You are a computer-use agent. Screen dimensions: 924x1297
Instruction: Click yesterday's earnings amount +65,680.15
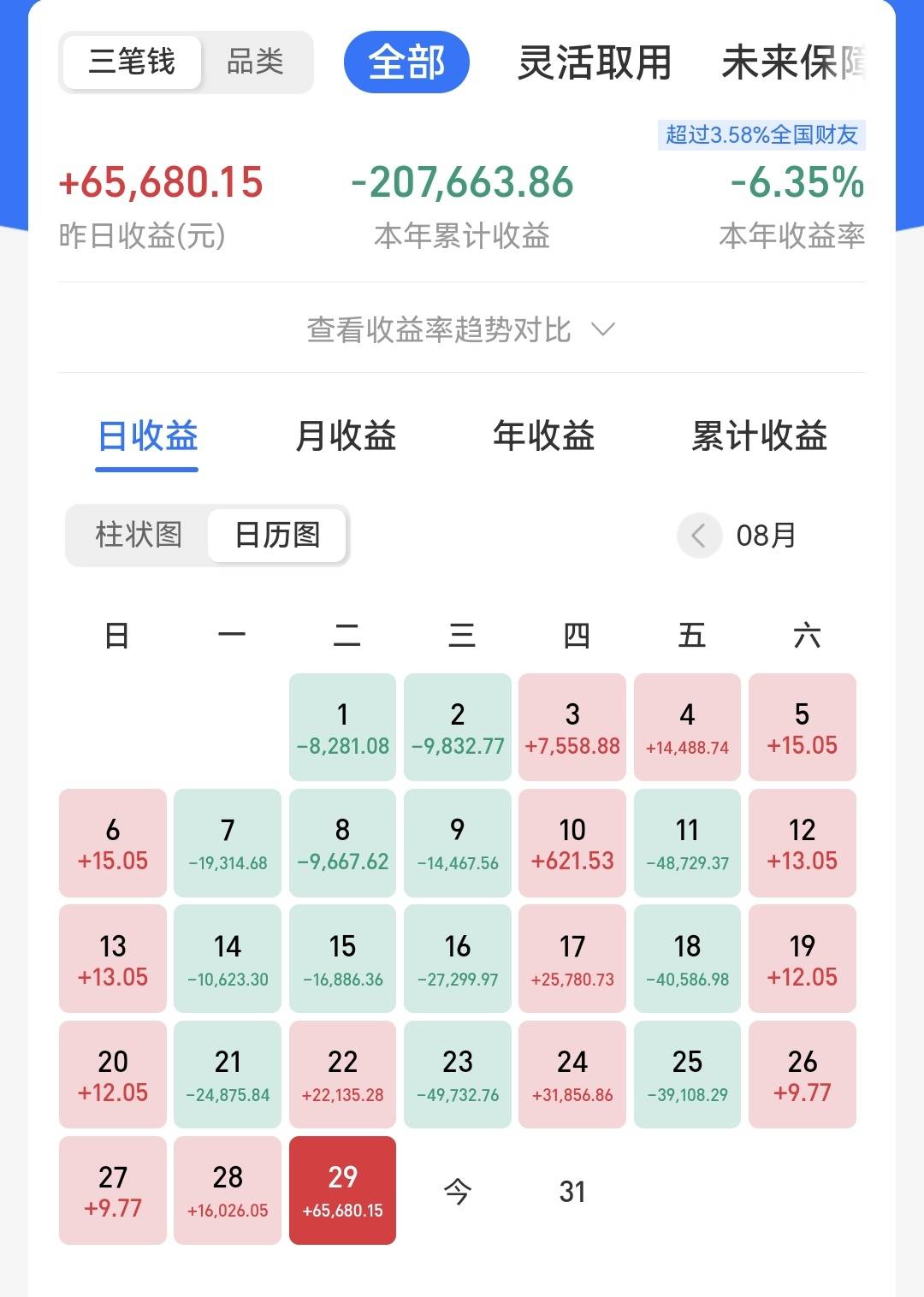[161, 182]
